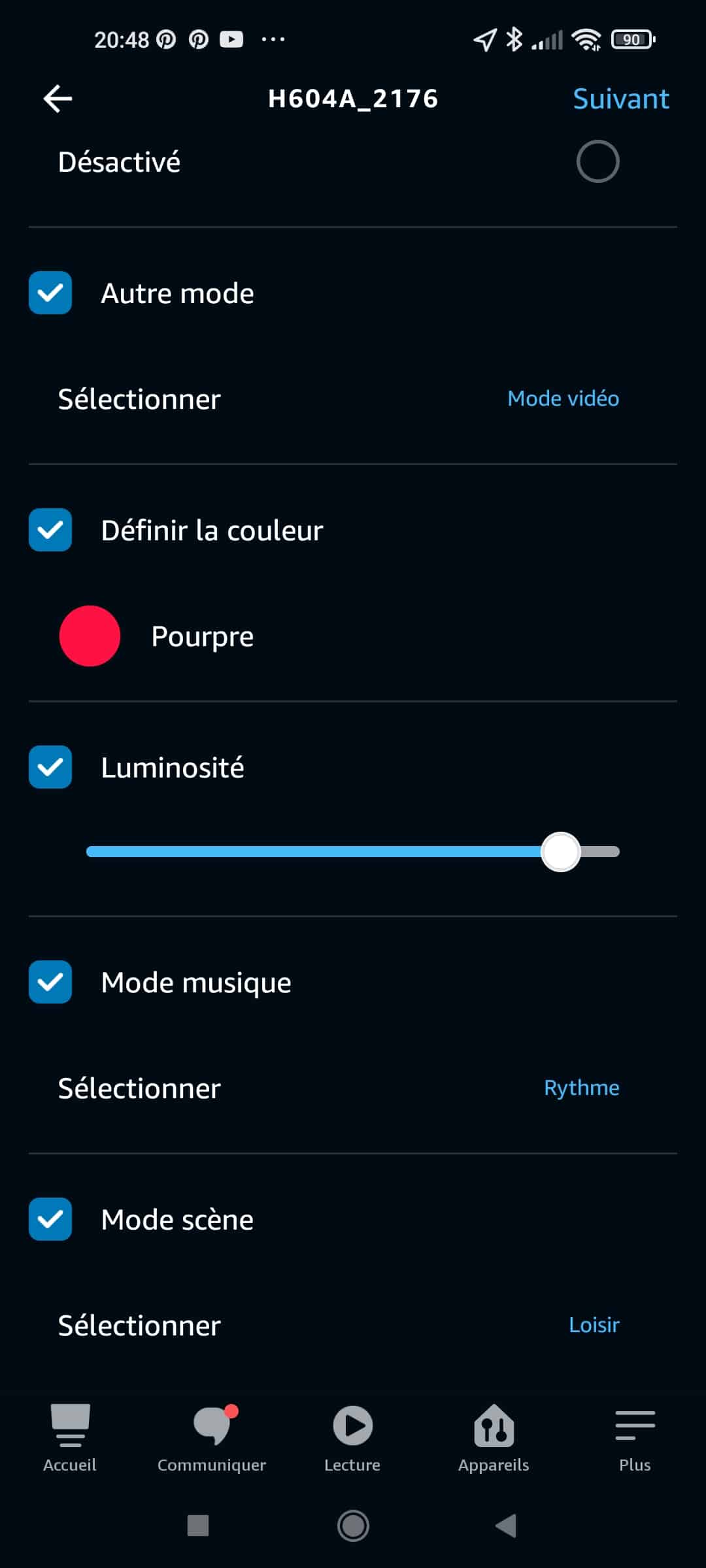Open the Plus menu tab
The image size is (706, 1568).
pos(635,1438)
